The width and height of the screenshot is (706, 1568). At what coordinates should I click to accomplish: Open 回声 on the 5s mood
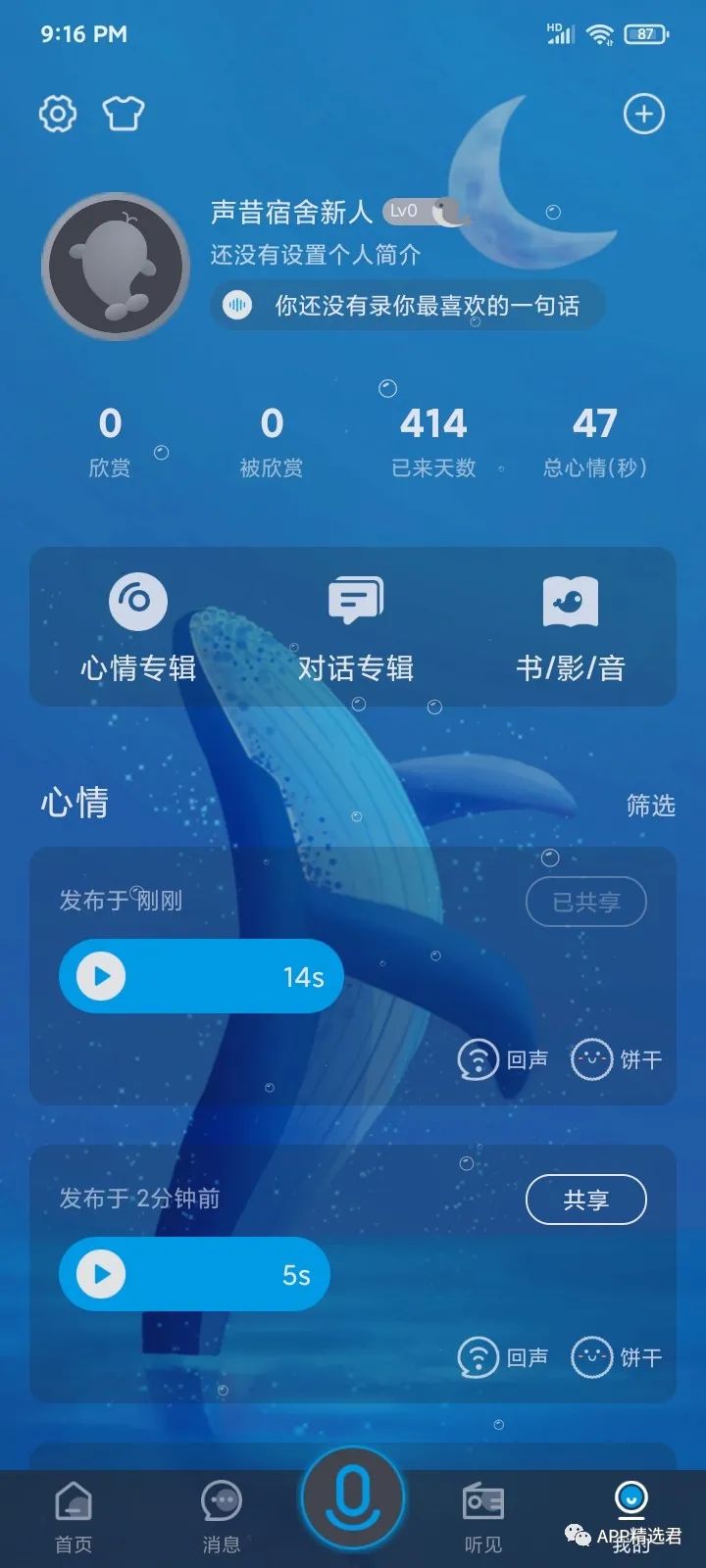pyautogui.click(x=503, y=1357)
